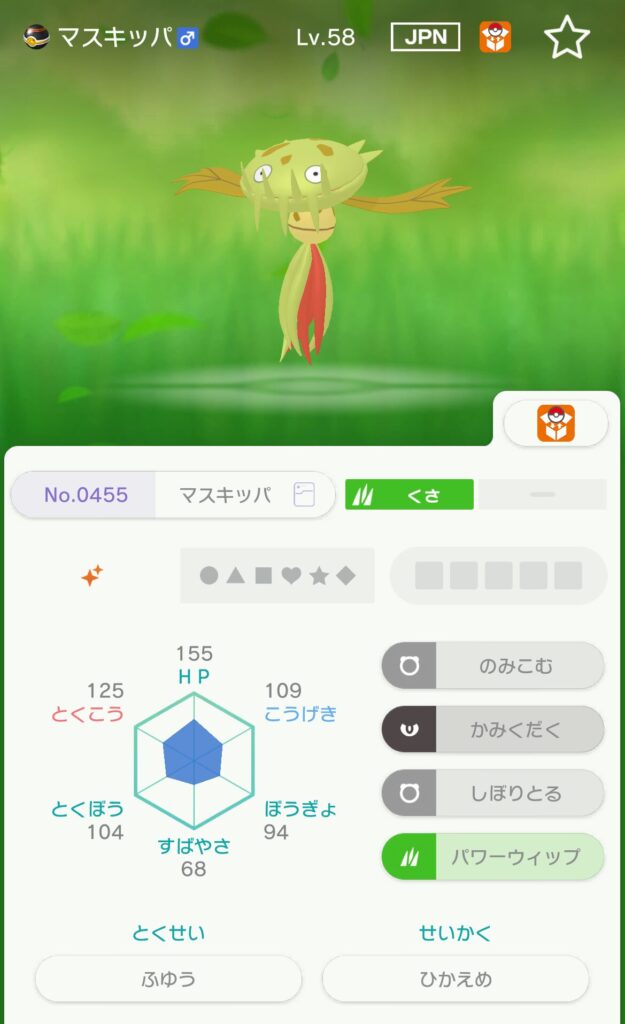Mark マスキッパ as favorite with the star

coord(566,38)
